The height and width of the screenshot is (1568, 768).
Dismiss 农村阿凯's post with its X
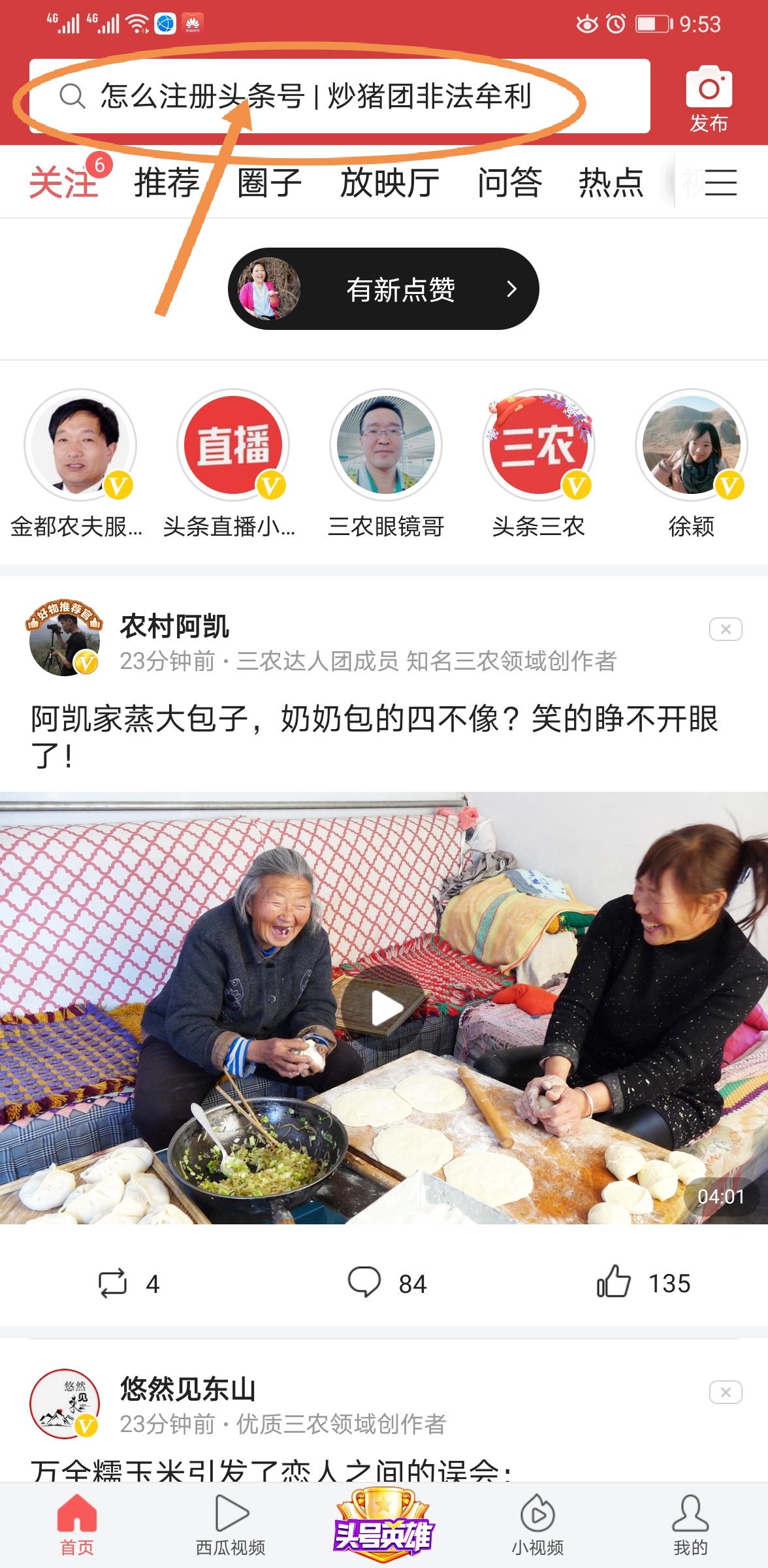coord(725,629)
